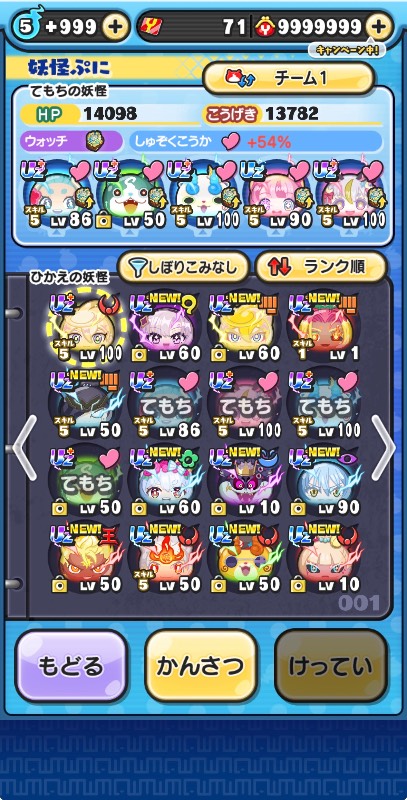407x800 pixels.
Task: Select the green team yo-kai with lock at LV 50
Action: pos(130,195)
